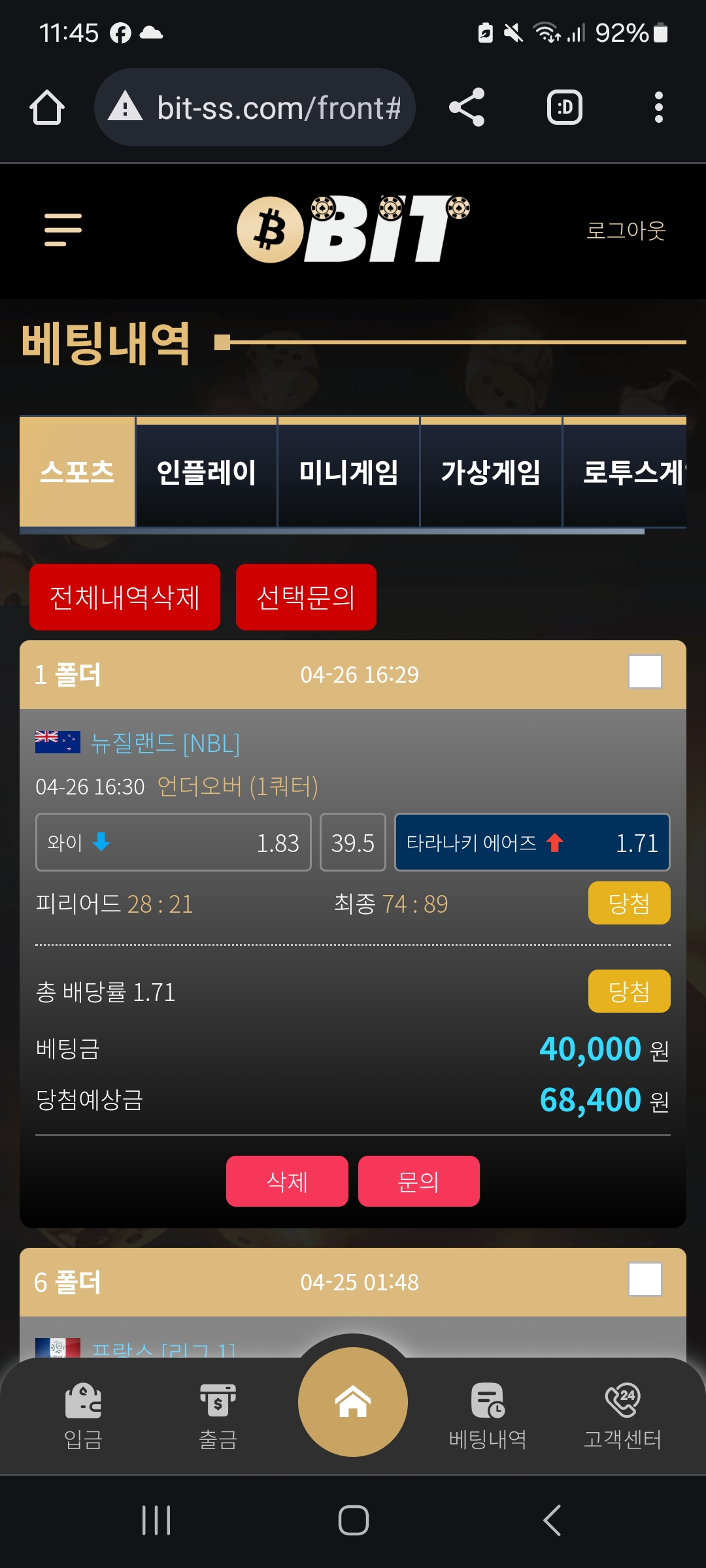Delete the 40,000원 bet with 삭제
The height and width of the screenshot is (1568, 706).
(x=287, y=1181)
